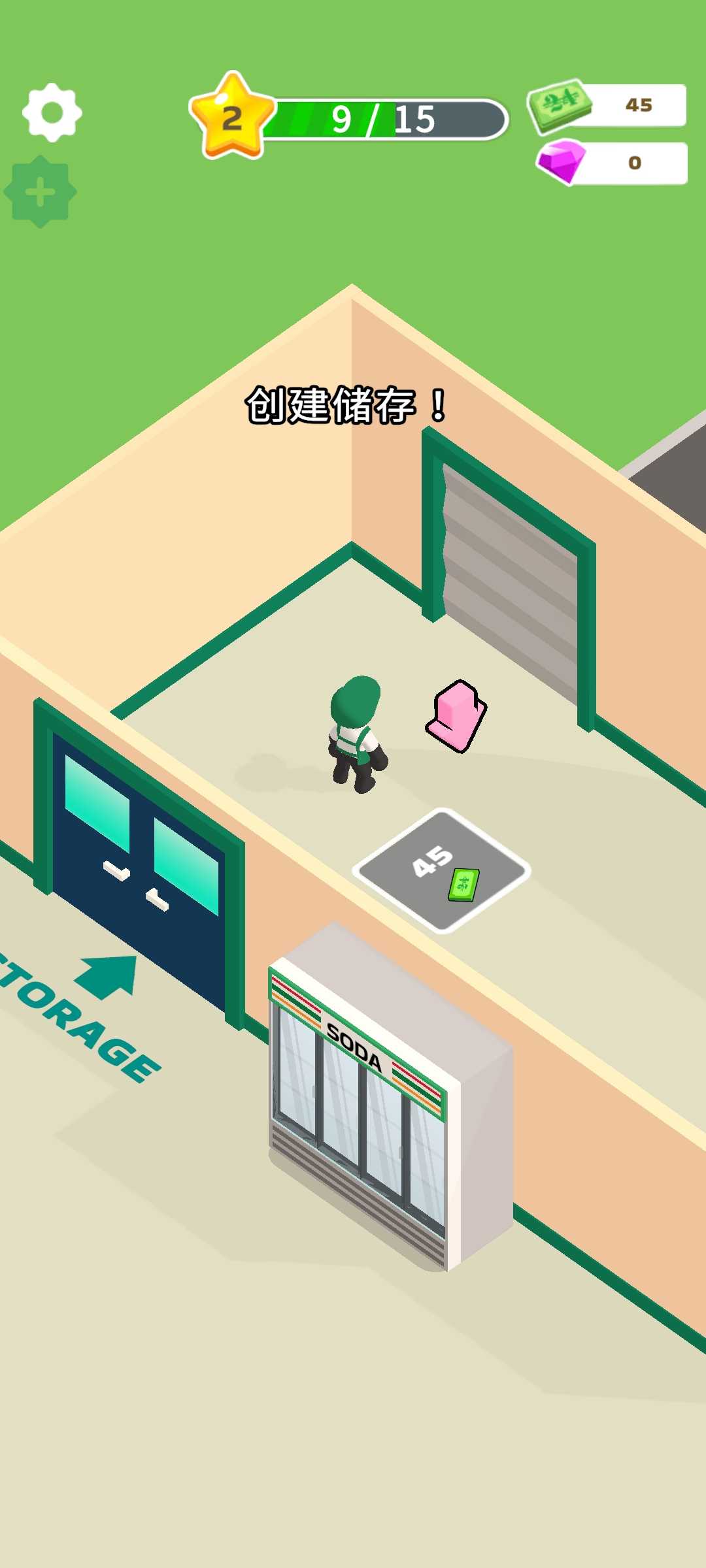The width and height of the screenshot is (706, 1568).
Task: Tap the 45 cash purchase tile
Action: [x=442, y=870]
